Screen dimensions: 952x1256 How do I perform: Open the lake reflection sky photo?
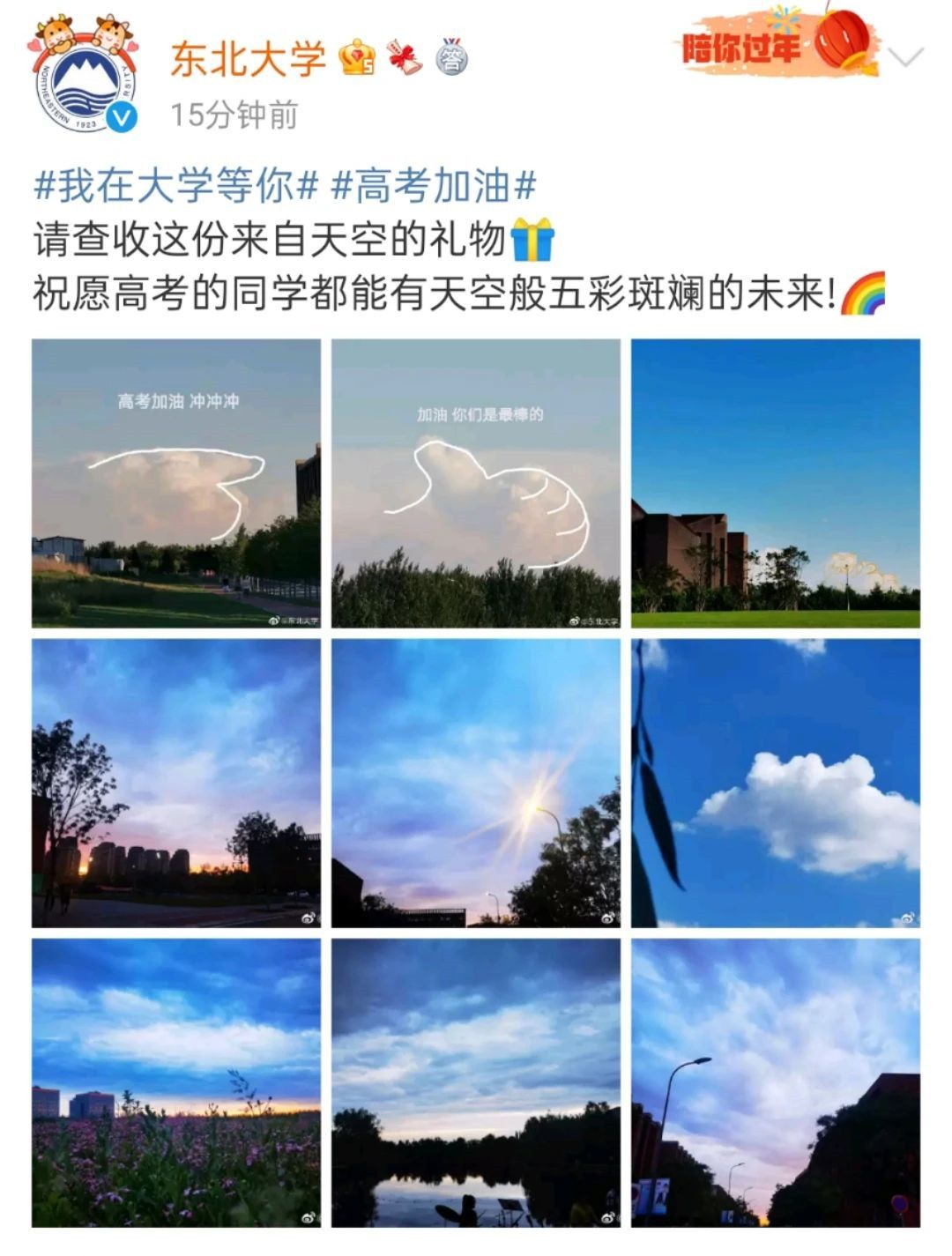476,1082
